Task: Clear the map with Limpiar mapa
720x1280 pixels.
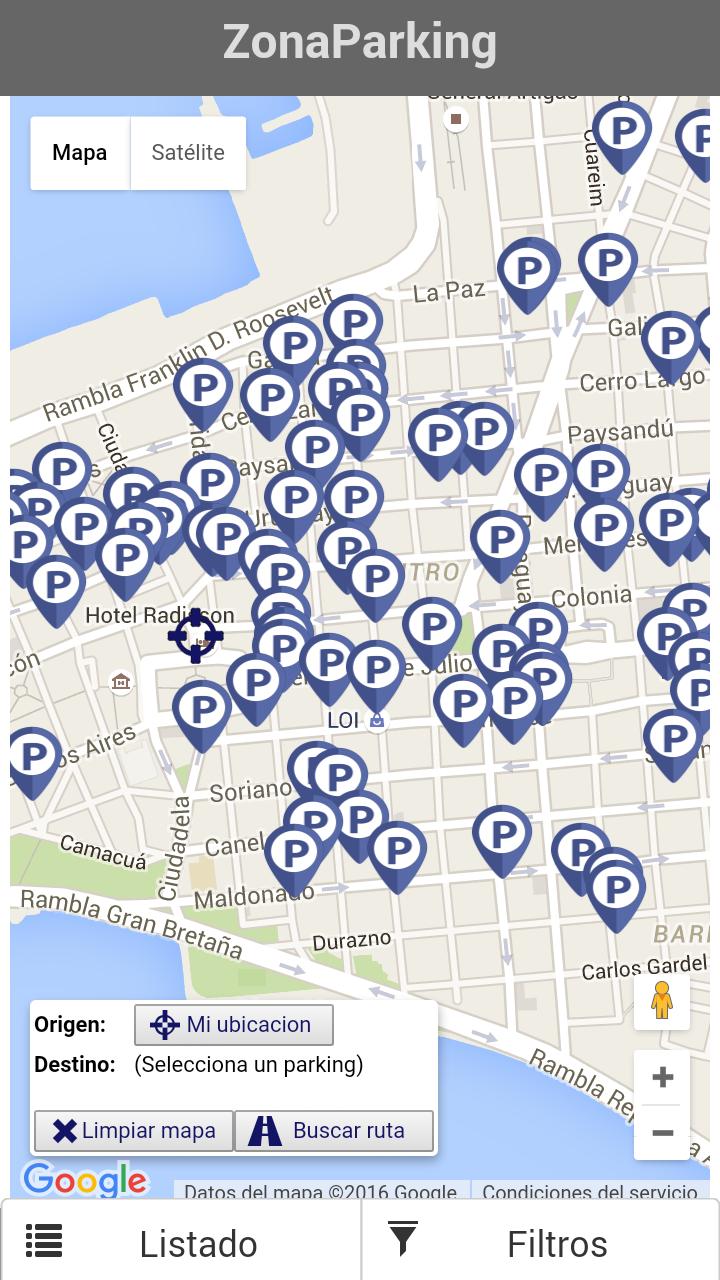Action: (x=134, y=1131)
